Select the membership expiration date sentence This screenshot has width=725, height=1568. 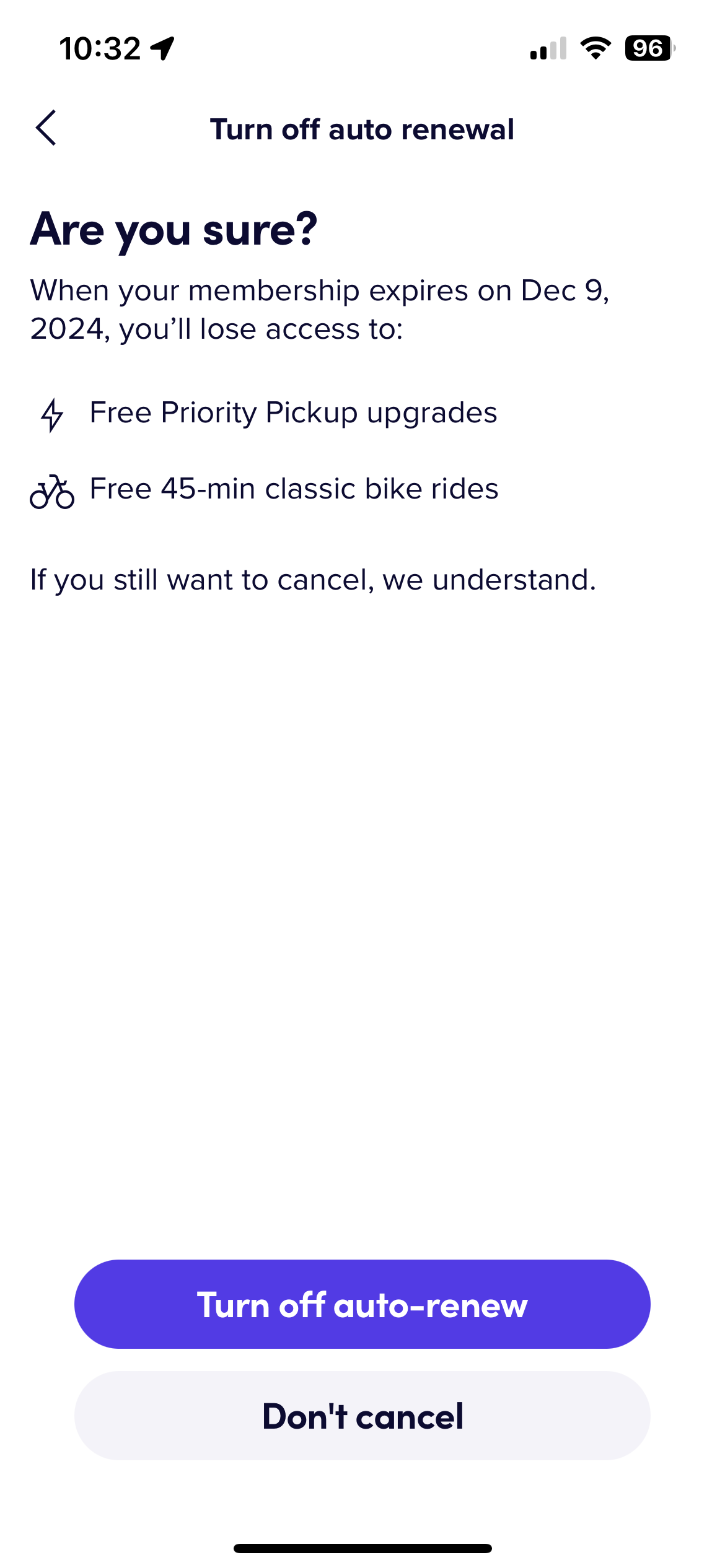(x=322, y=308)
